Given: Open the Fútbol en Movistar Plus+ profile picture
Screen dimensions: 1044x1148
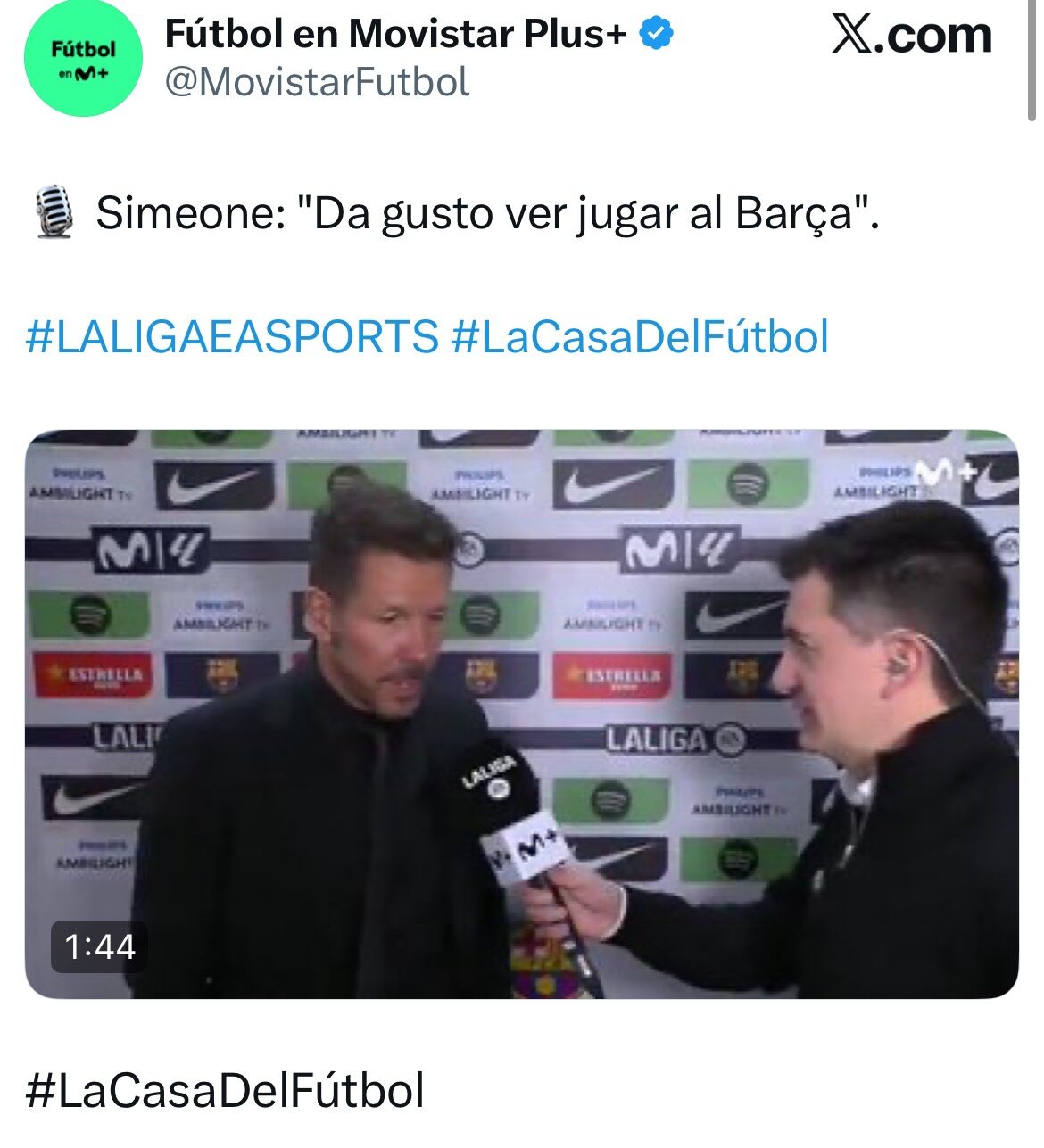Looking at the screenshot, I should (x=83, y=59).
